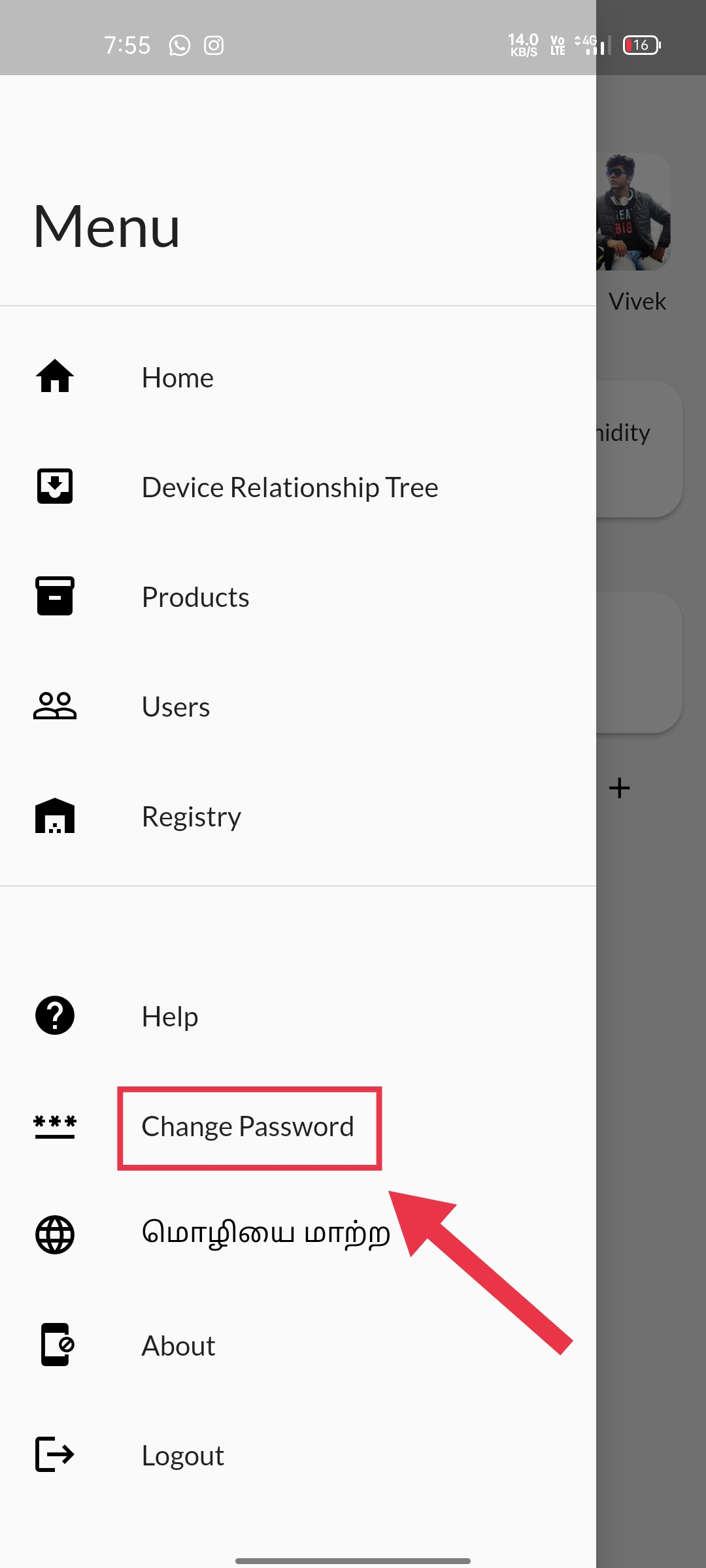Open the Registry menu item
The image size is (706, 1568).
(x=191, y=817)
